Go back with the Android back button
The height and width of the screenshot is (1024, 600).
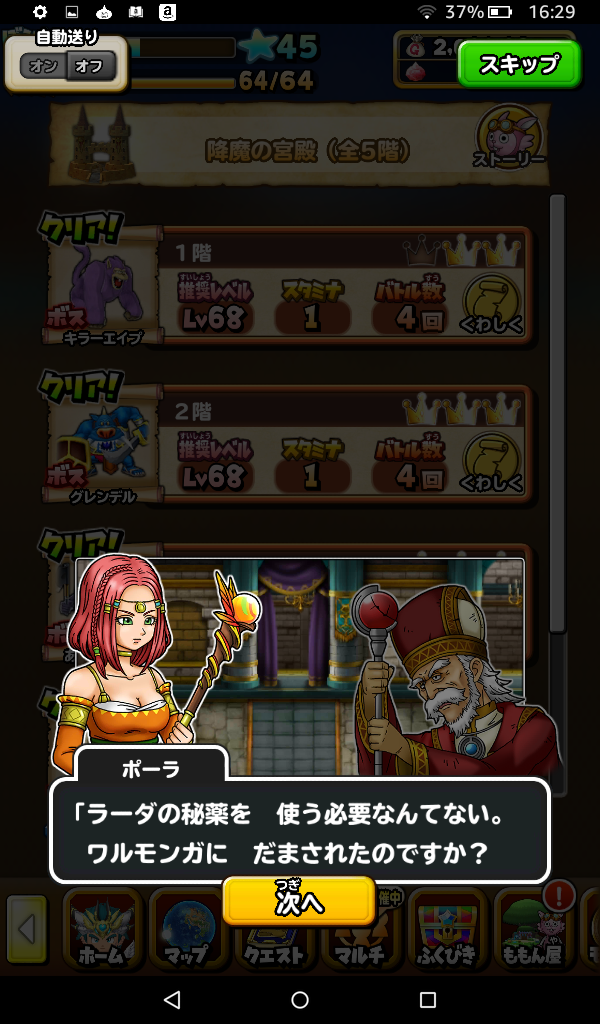[x=172, y=999]
